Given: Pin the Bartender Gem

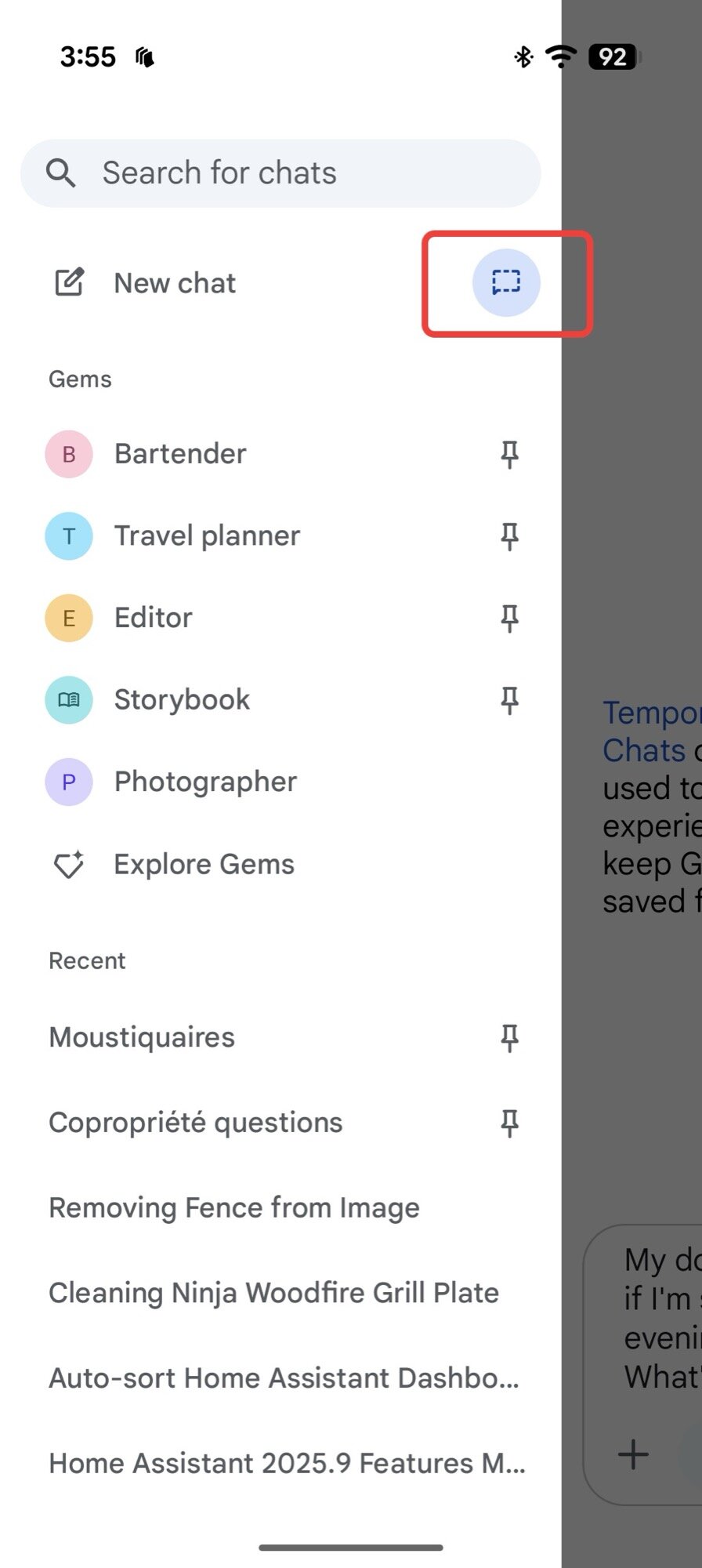Looking at the screenshot, I should click(510, 453).
